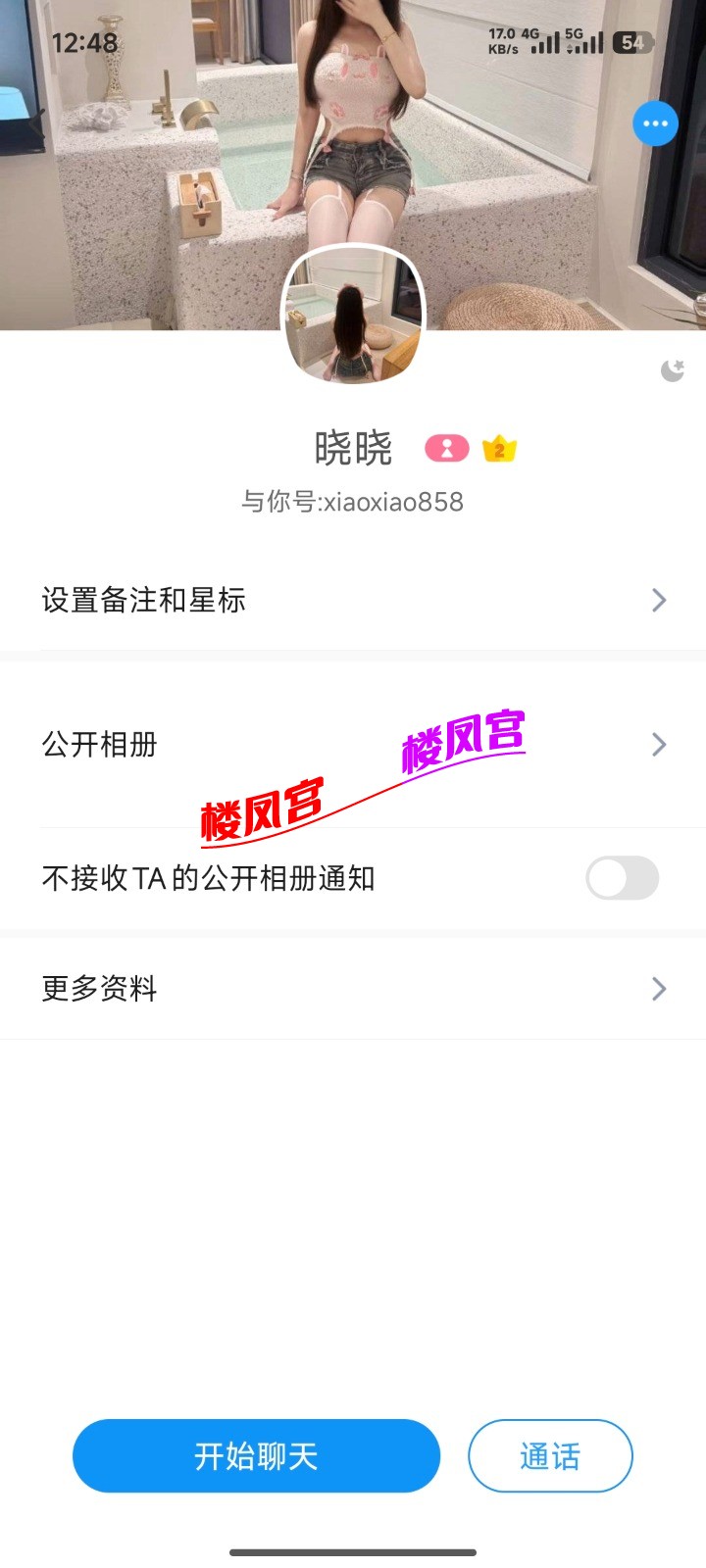Open 更多资料 details
706x1568 pixels.
coord(353,989)
